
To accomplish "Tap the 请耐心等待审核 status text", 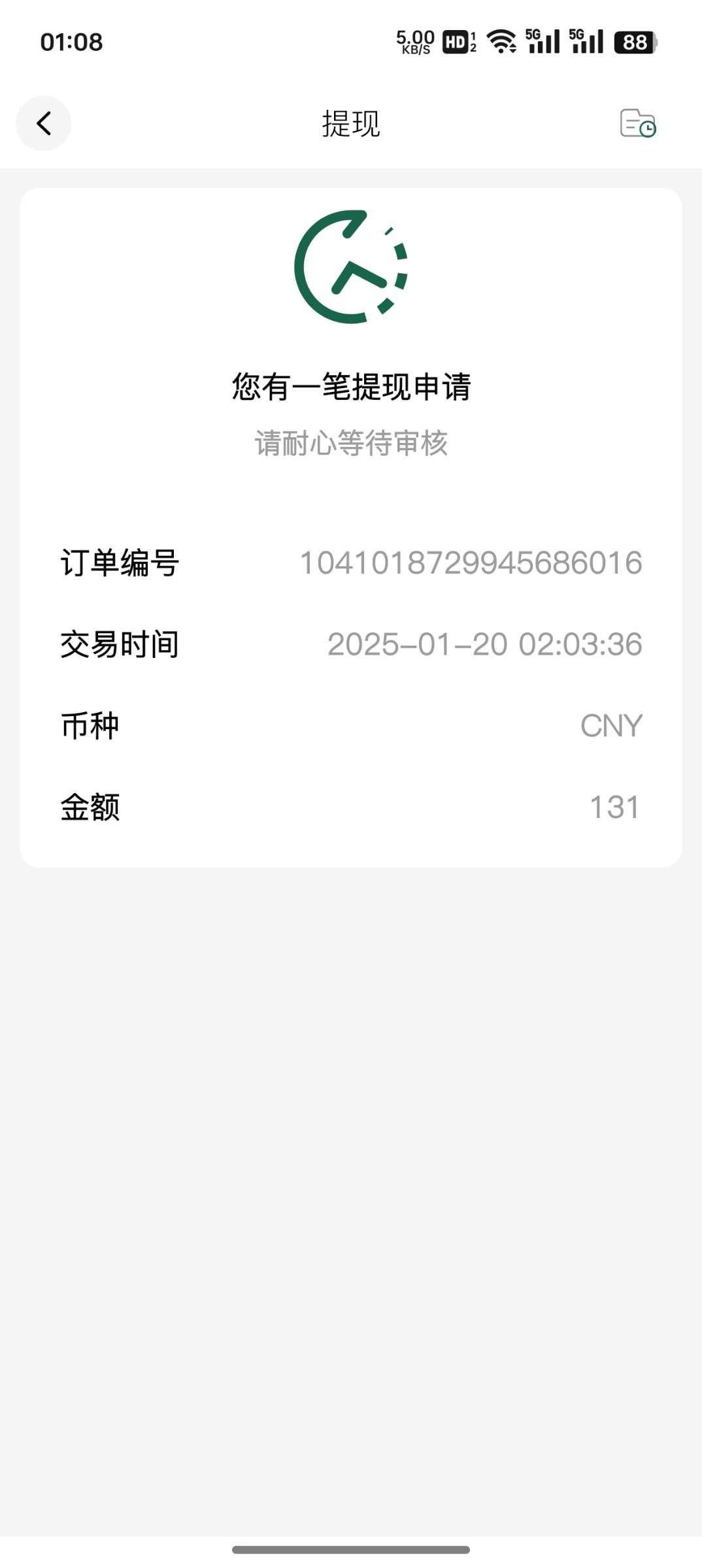I will [350, 443].
